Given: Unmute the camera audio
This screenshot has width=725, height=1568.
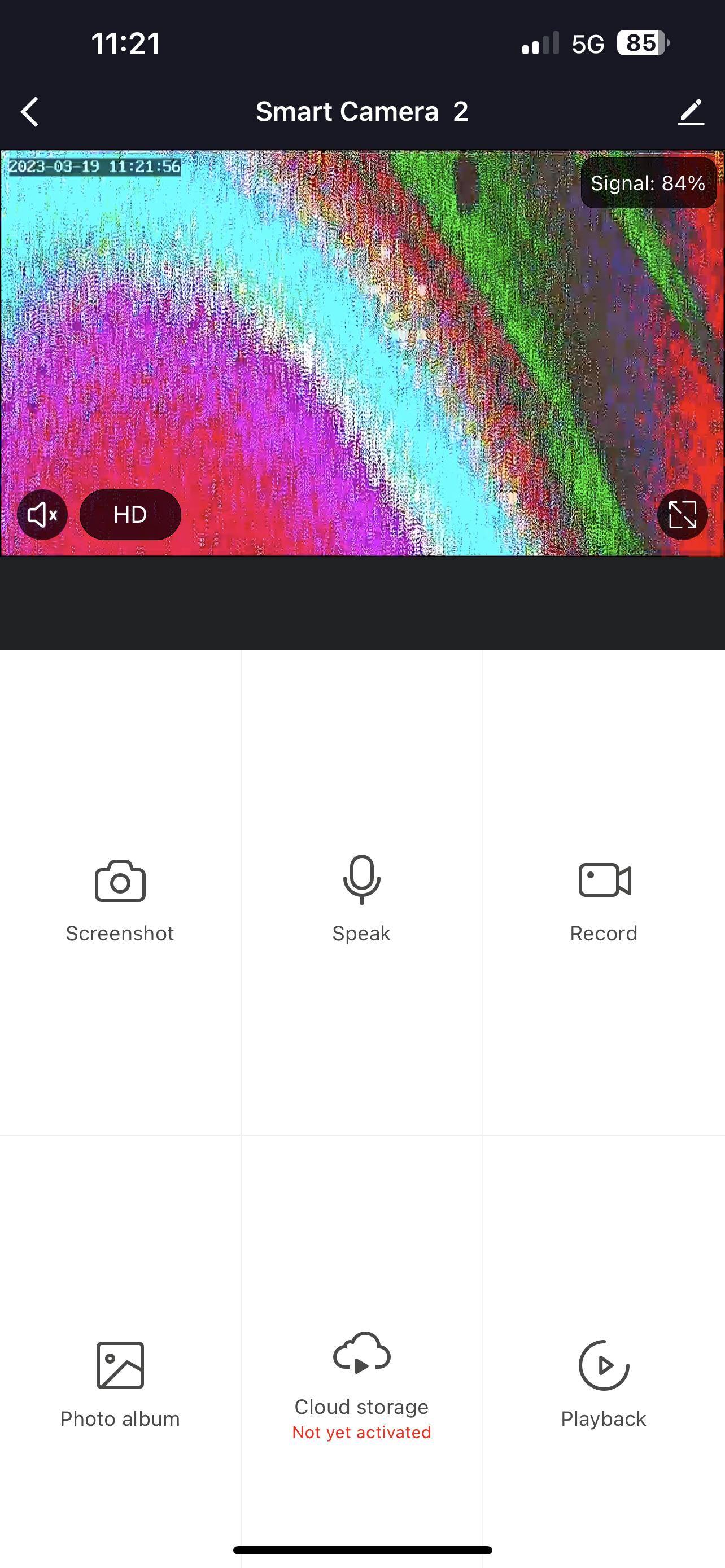Looking at the screenshot, I should pyautogui.click(x=42, y=515).
